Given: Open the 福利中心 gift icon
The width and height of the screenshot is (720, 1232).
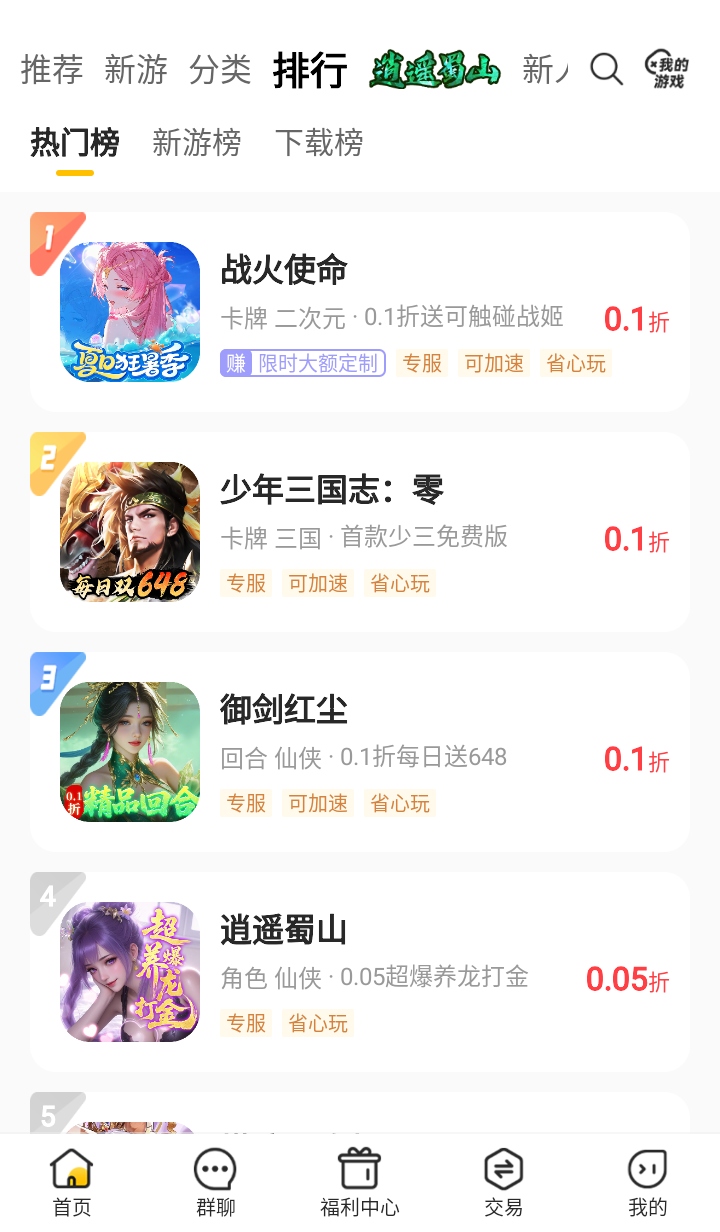Looking at the screenshot, I should tap(359, 1178).
